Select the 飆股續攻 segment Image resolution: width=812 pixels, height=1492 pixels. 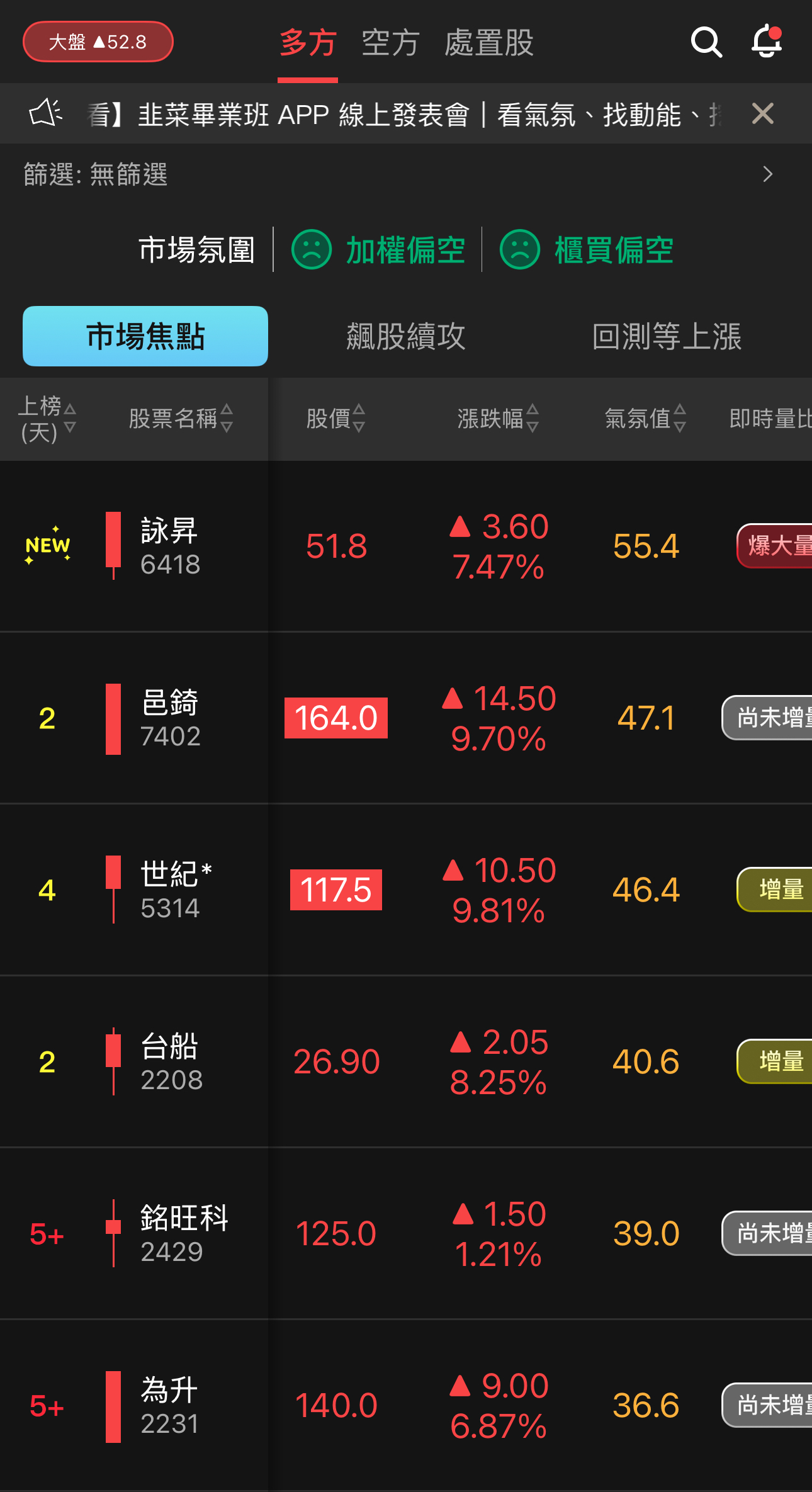click(x=405, y=336)
